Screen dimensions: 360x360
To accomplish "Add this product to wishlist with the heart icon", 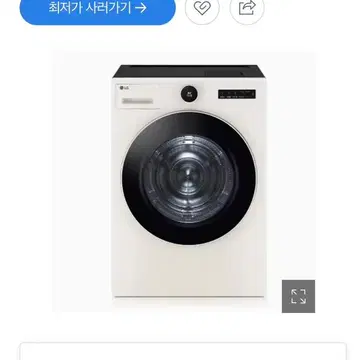I will coord(202,8).
